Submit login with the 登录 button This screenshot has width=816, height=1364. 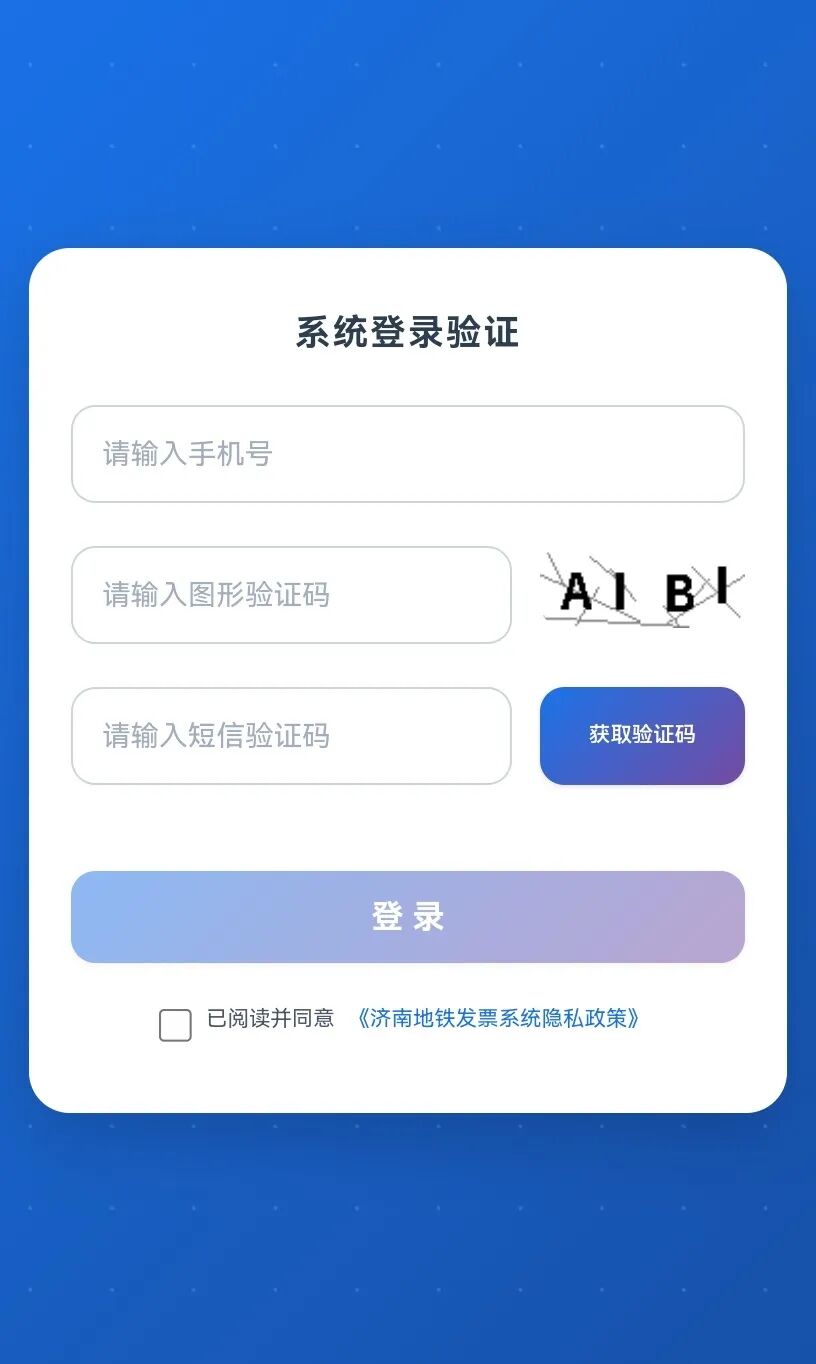point(407,917)
